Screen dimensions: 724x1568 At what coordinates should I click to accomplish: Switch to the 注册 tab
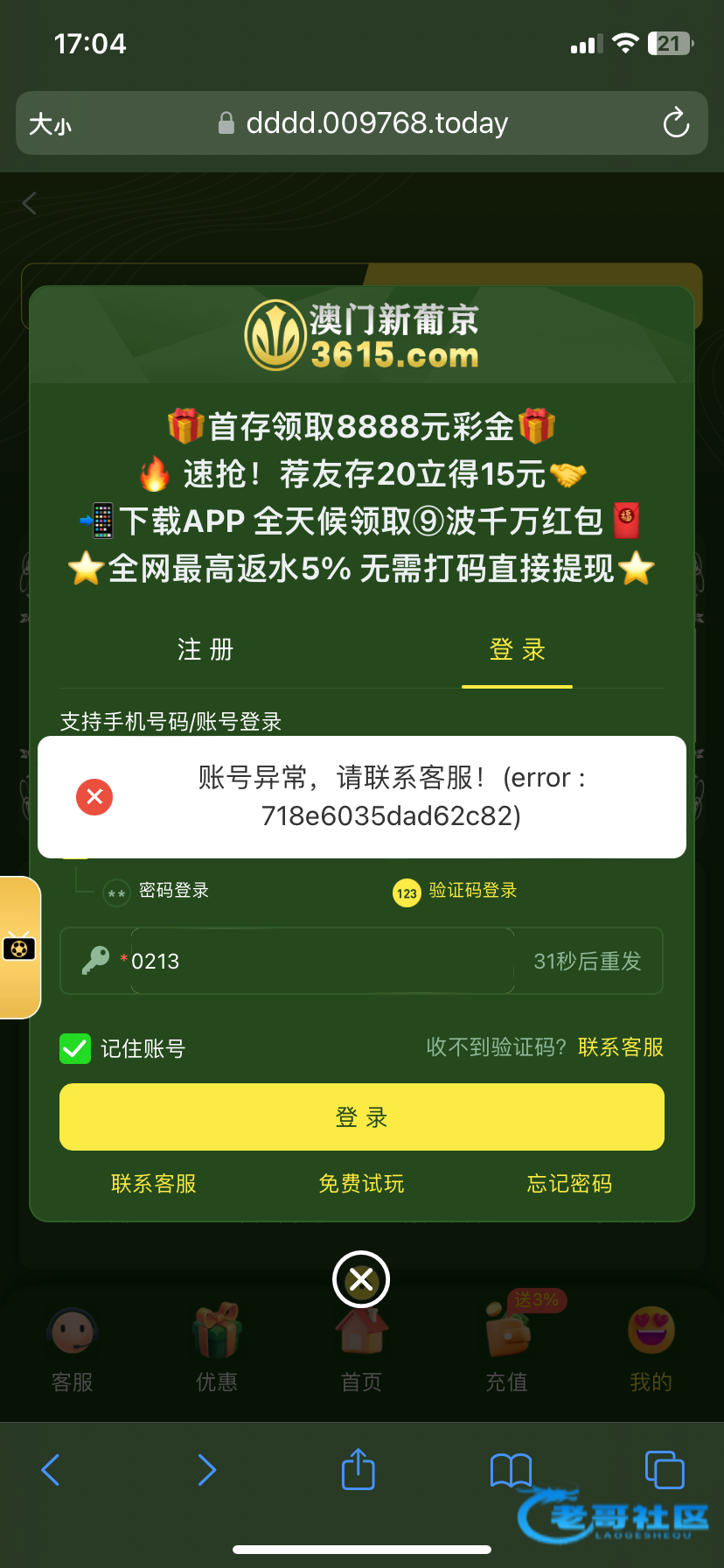coord(205,650)
